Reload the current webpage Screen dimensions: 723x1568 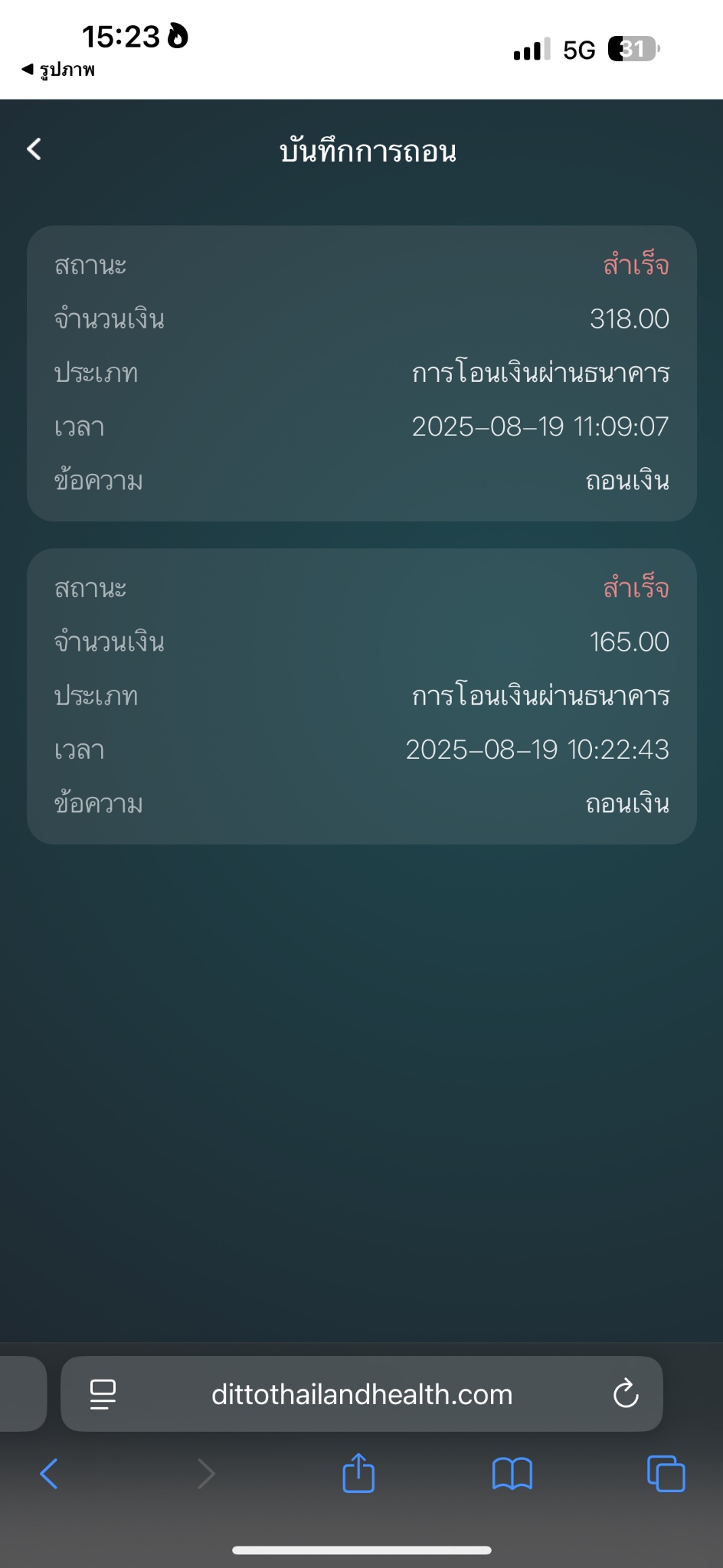[626, 1393]
